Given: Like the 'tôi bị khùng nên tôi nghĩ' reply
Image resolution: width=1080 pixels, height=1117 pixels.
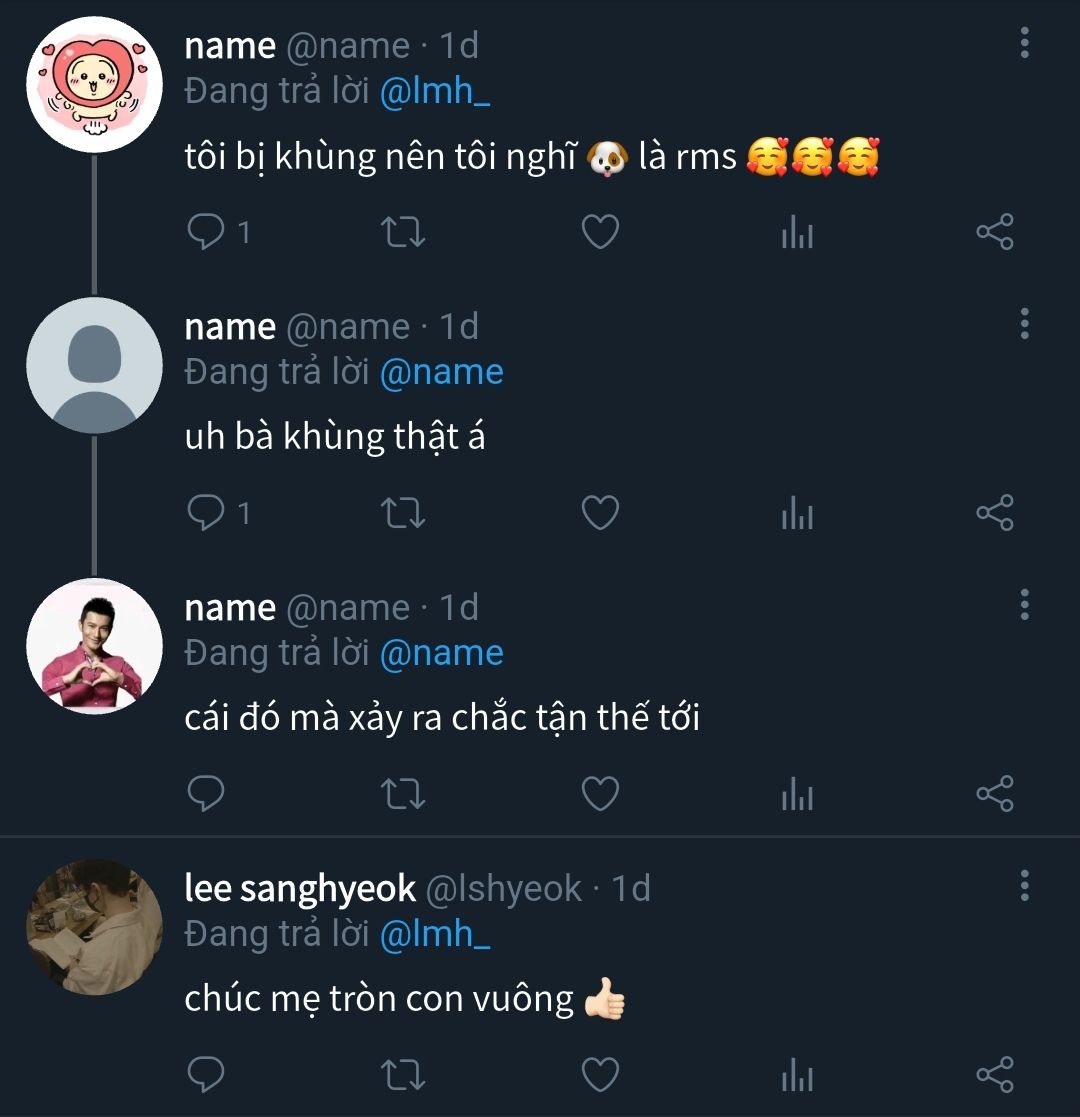Looking at the screenshot, I should [x=600, y=232].
